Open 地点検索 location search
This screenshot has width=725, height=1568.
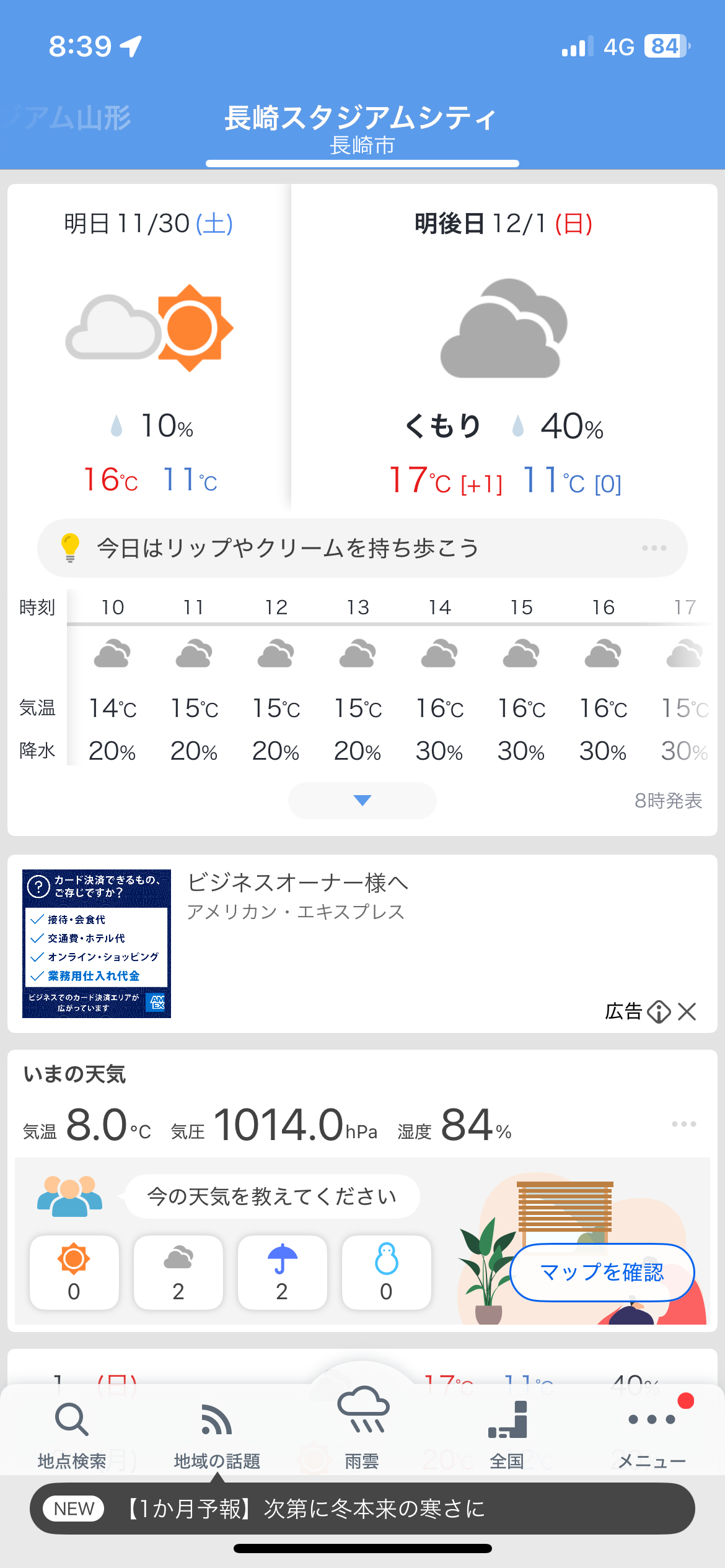pyautogui.click(x=72, y=1434)
